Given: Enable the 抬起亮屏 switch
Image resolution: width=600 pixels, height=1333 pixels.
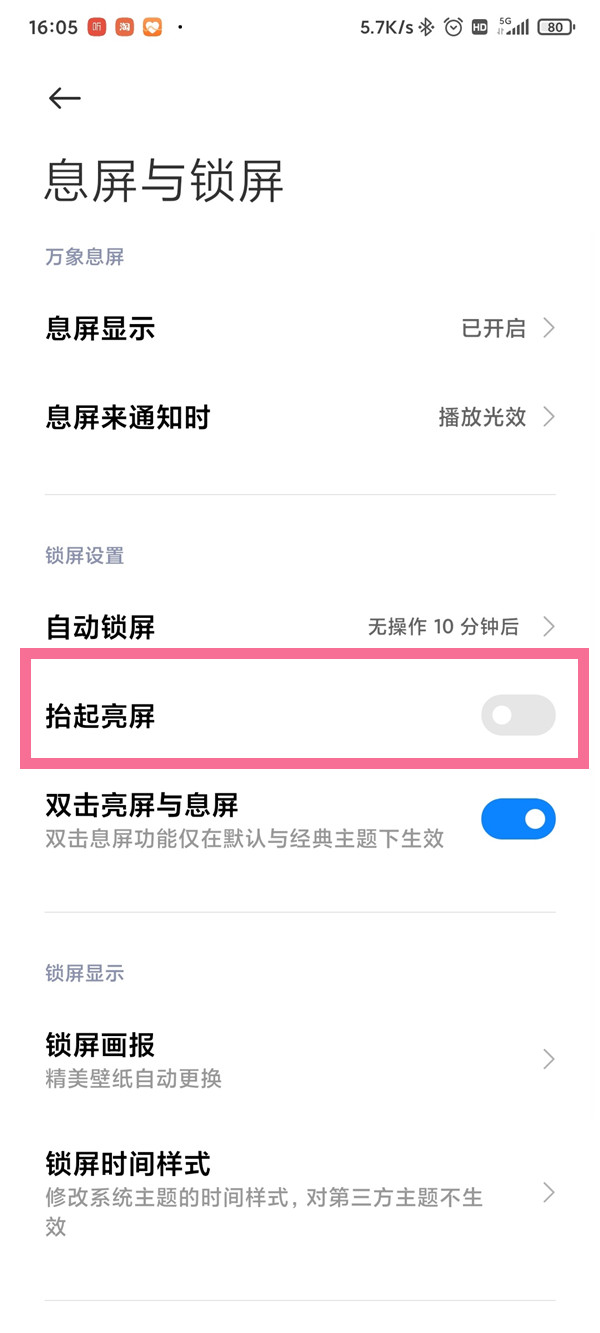Looking at the screenshot, I should pos(517,715).
